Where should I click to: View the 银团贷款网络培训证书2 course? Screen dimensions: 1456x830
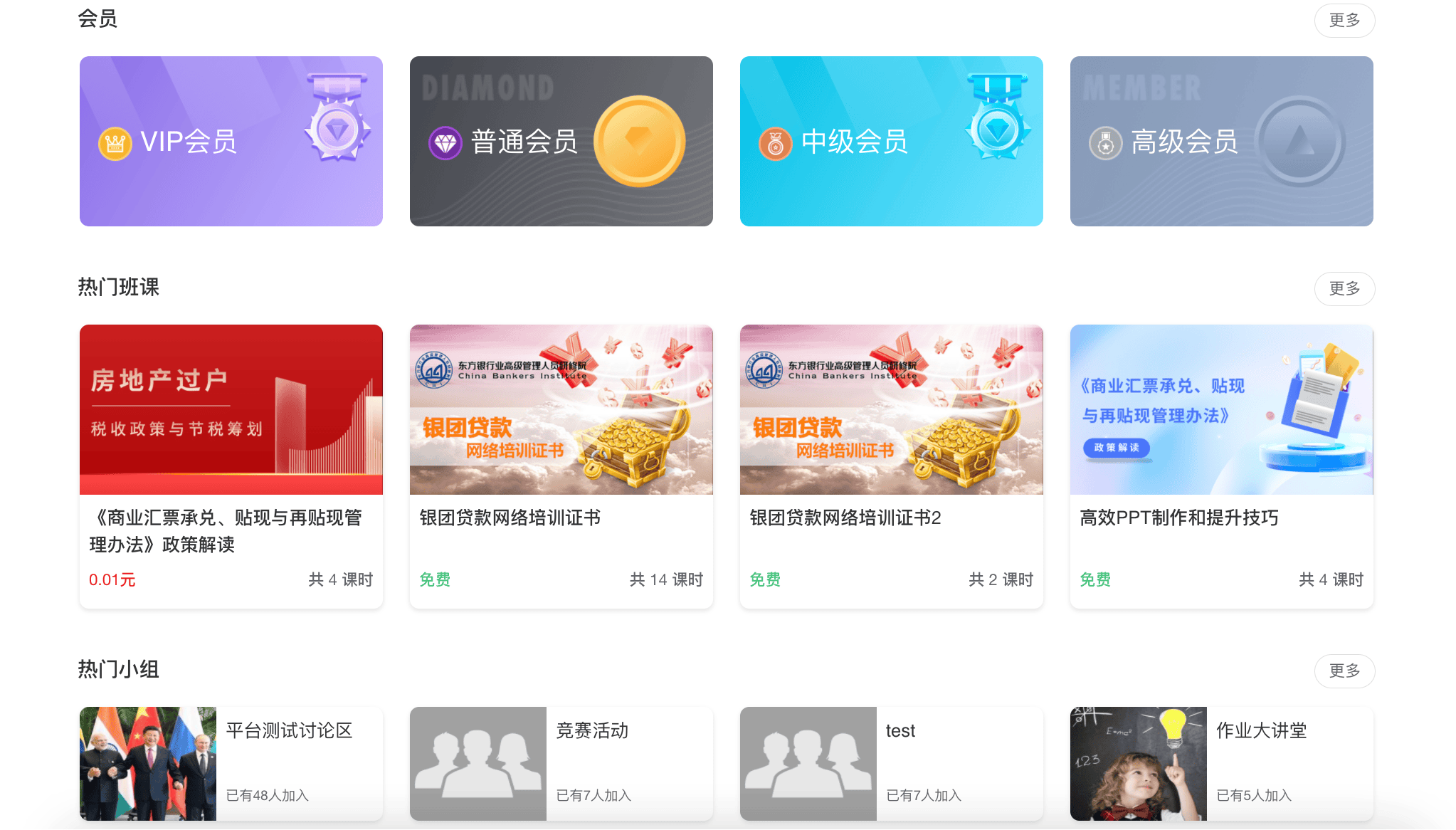tap(891, 466)
